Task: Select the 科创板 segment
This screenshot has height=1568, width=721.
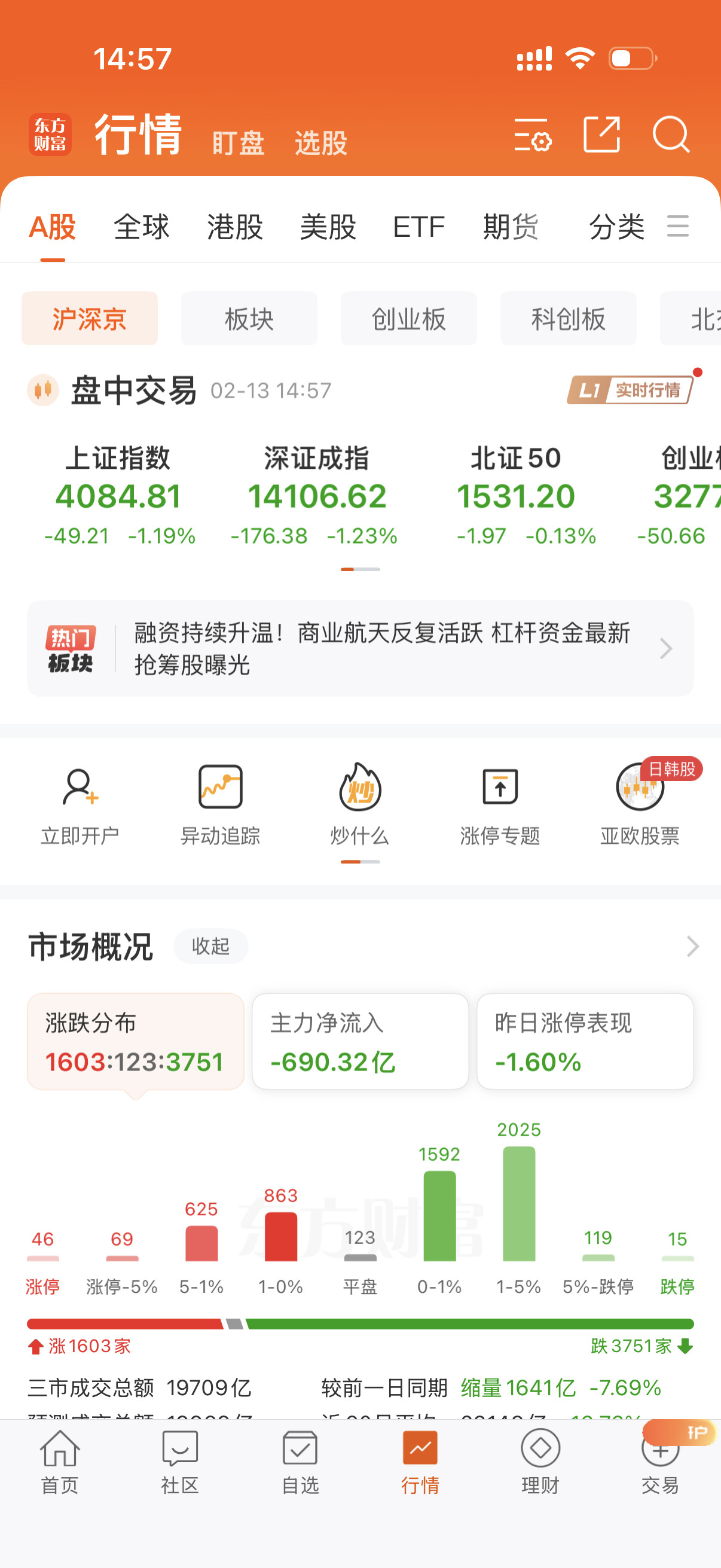Action: (x=568, y=318)
